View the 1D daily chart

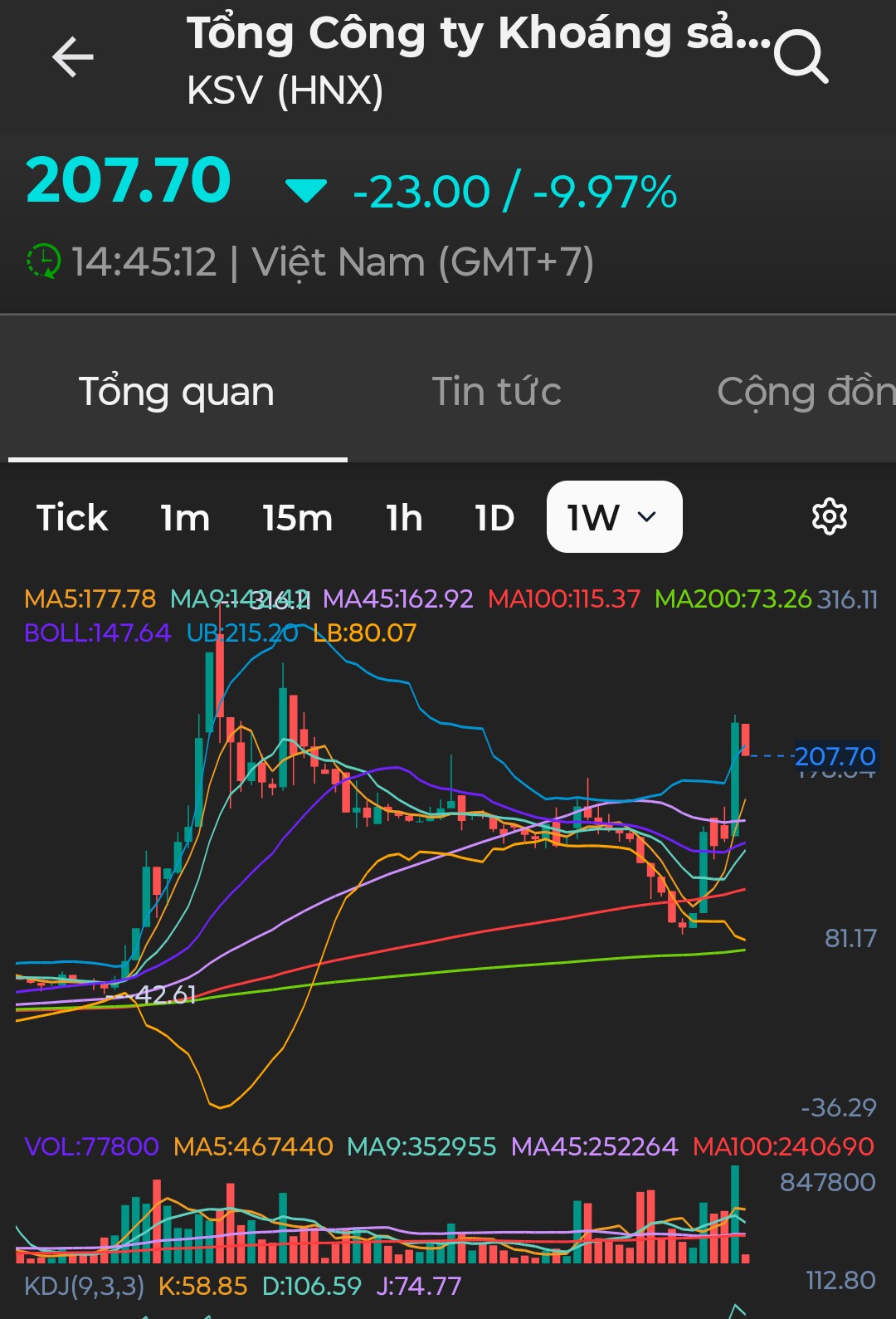(494, 518)
